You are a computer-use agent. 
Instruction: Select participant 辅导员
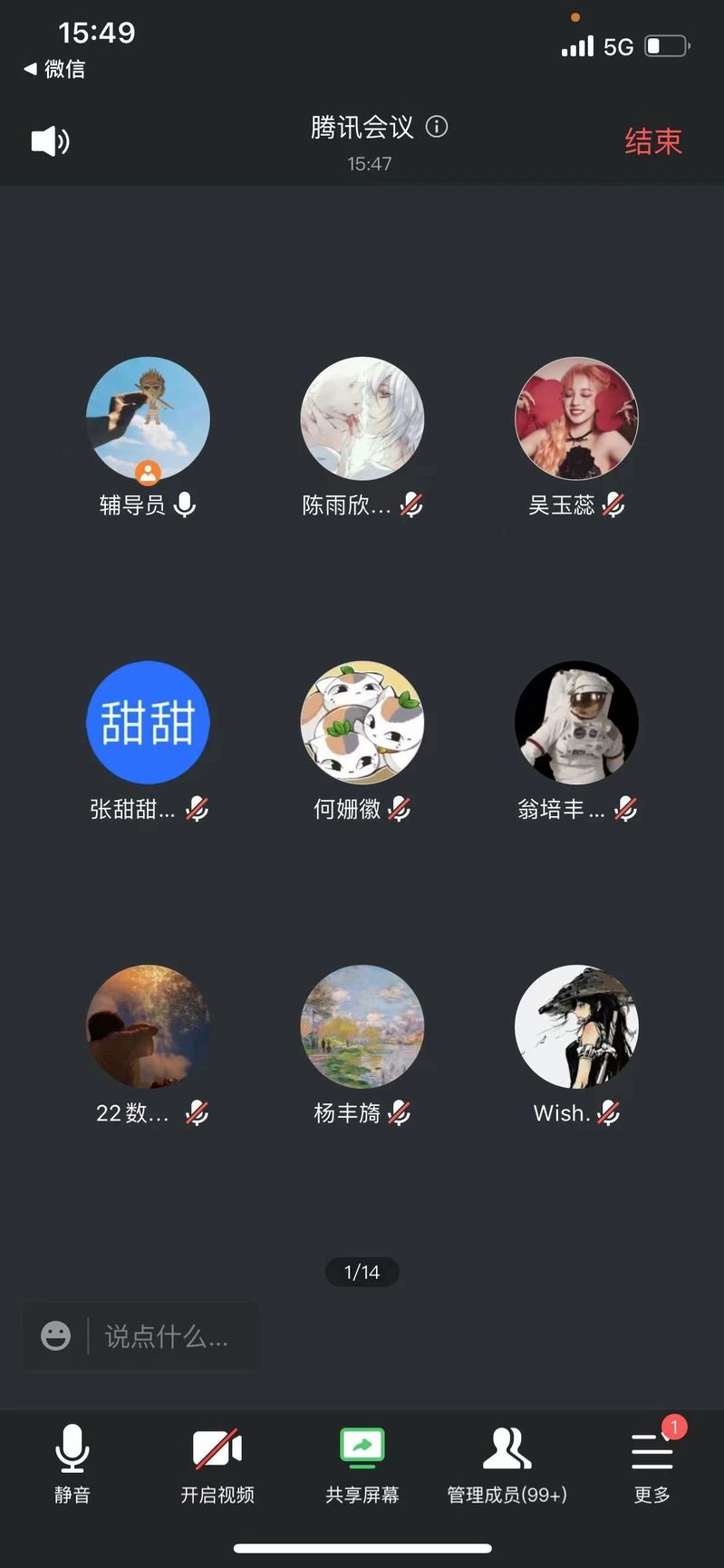(x=148, y=418)
